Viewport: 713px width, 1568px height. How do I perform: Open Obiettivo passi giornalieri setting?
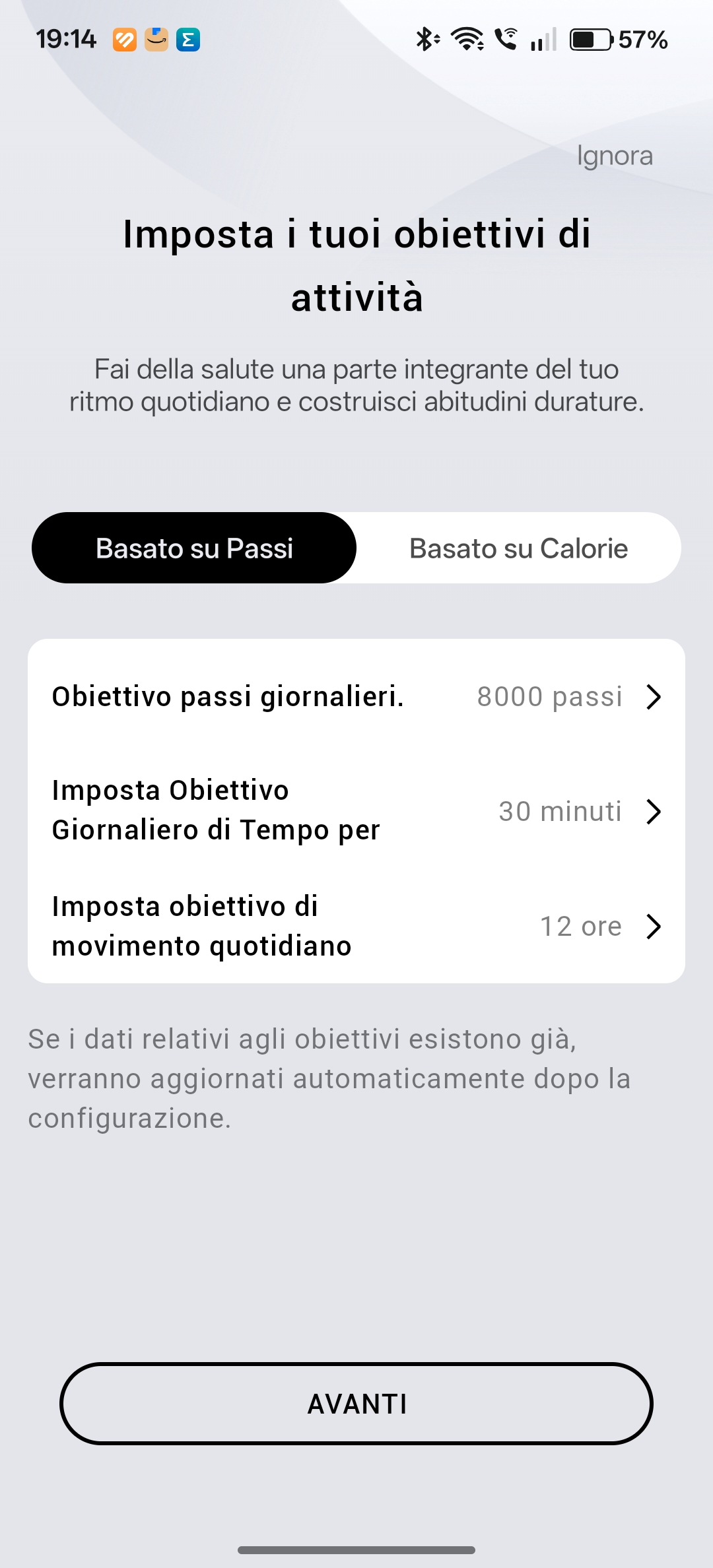coord(356,696)
